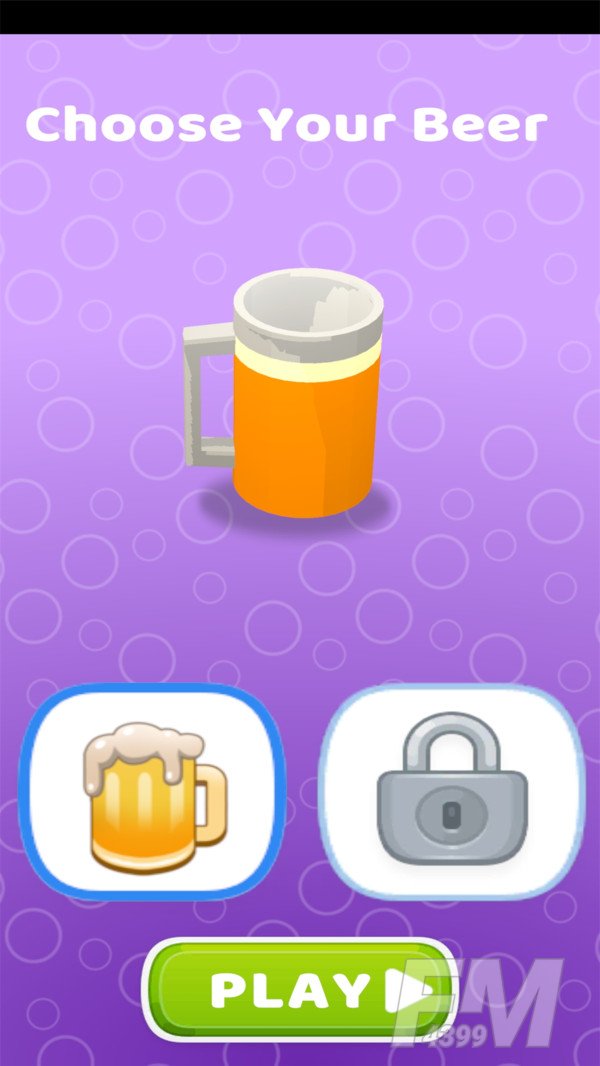Start the game with the Play button
Image resolution: width=600 pixels, height=1066 pixels.
click(x=300, y=988)
